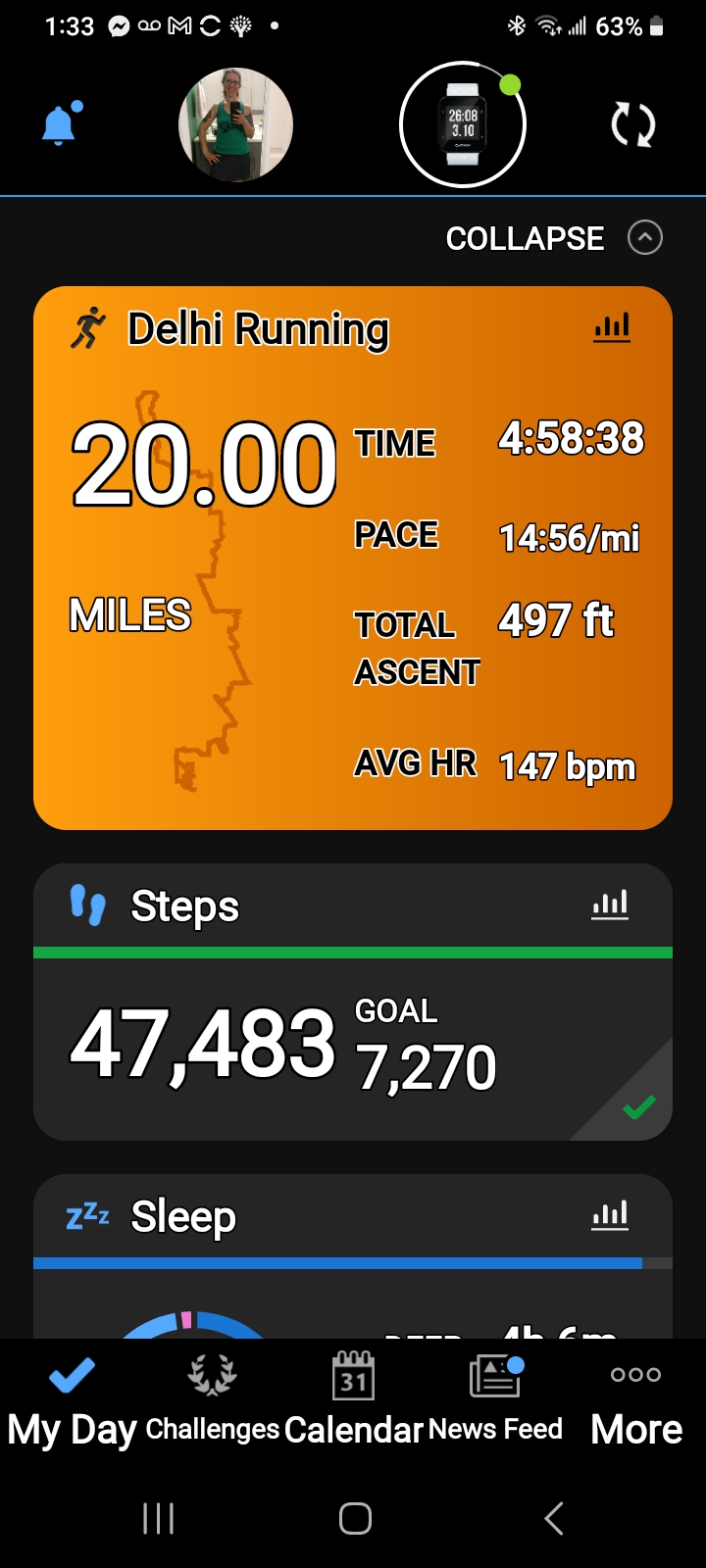The width and height of the screenshot is (706, 1568).
Task: Open the News Feed icon with notification dot
Action: tap(496, 1376)
